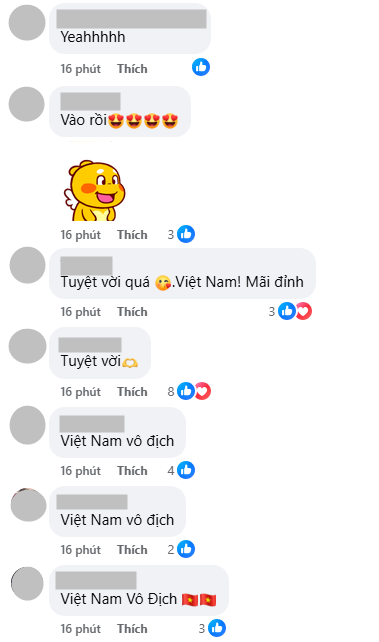View reactions on the "Yeahhhhh" comment
Image resolution: width=379 pixels, height=642 pixels.
pyautogui.click(x=201, y=67)
